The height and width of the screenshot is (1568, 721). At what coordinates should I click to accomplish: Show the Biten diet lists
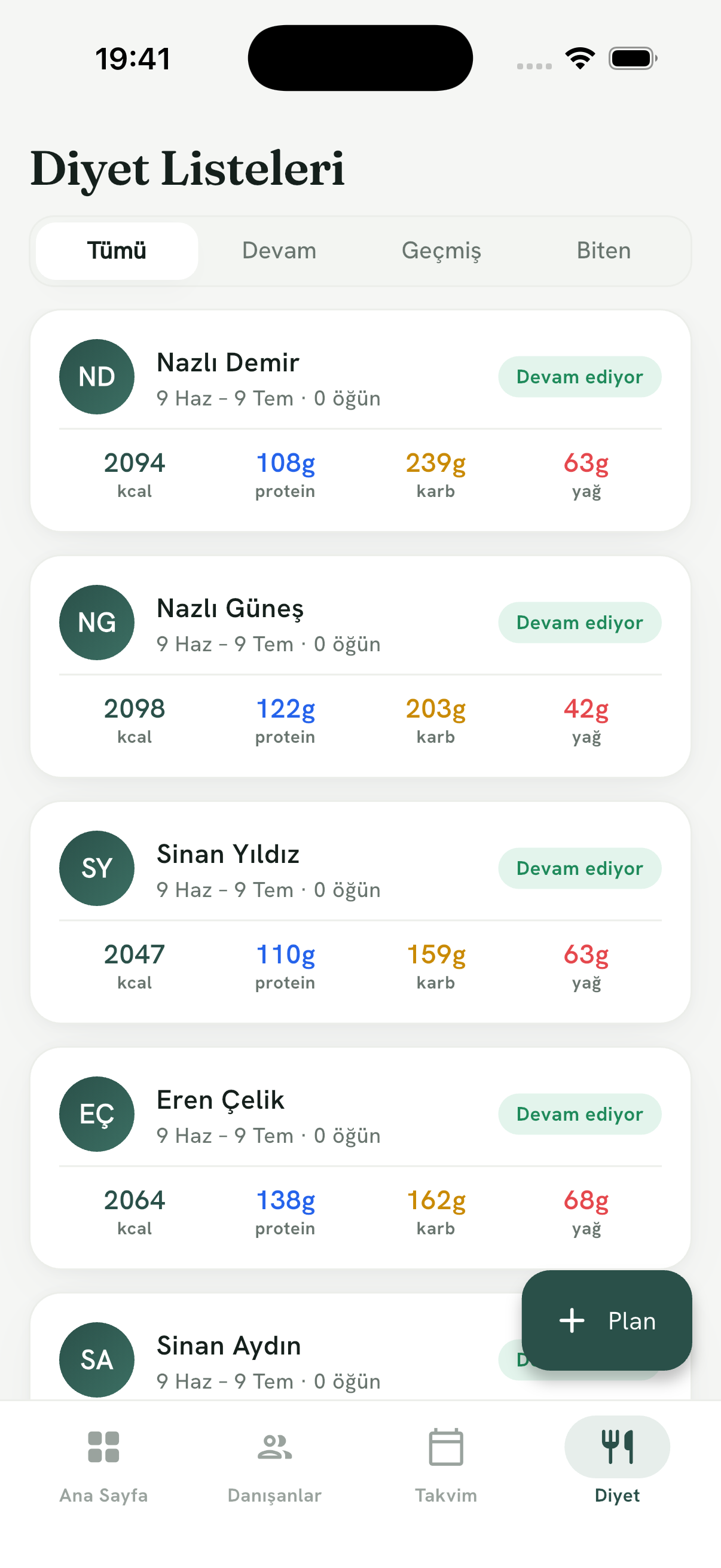(x=604, y=251)
